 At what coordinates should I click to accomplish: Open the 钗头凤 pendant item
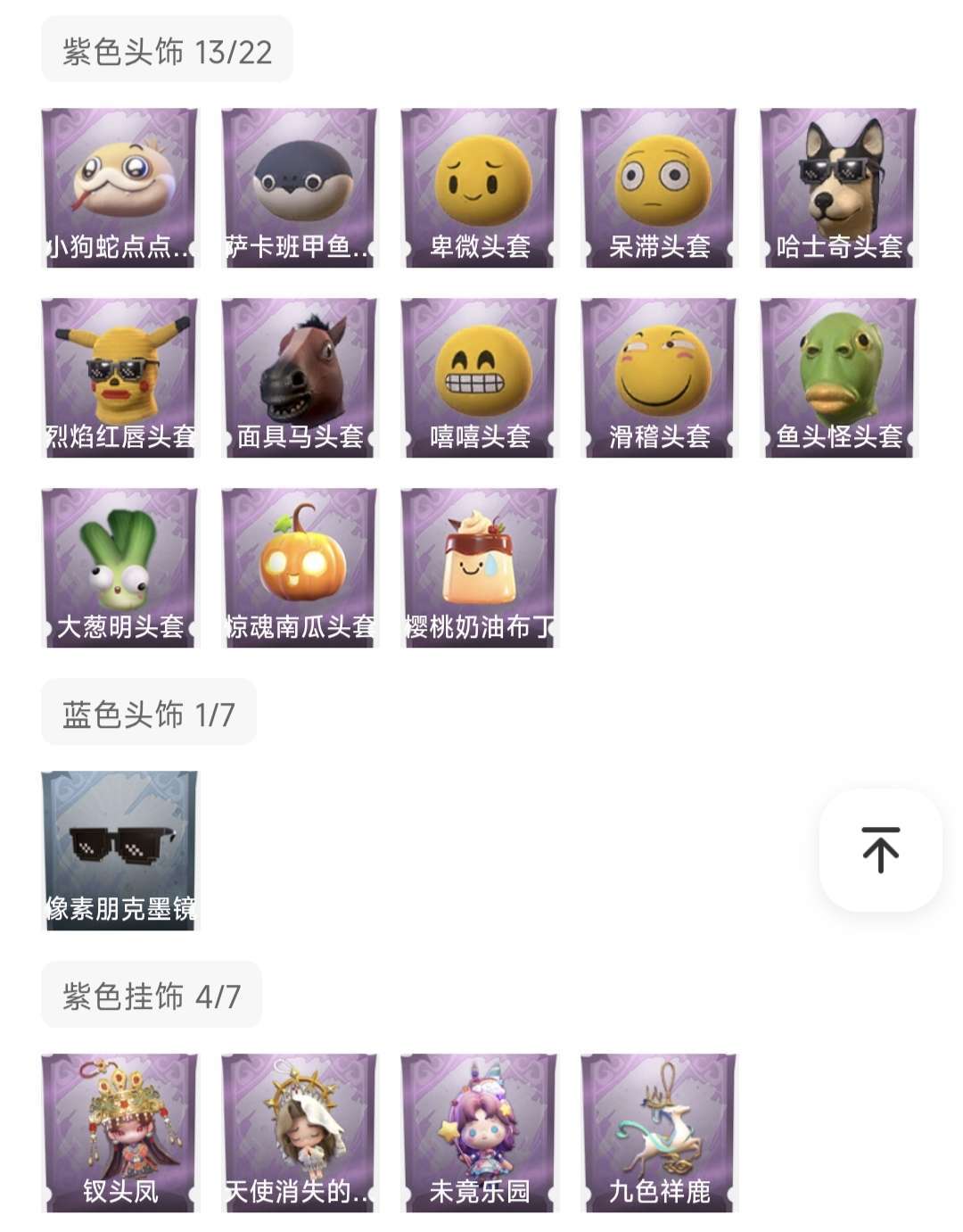120,1133
